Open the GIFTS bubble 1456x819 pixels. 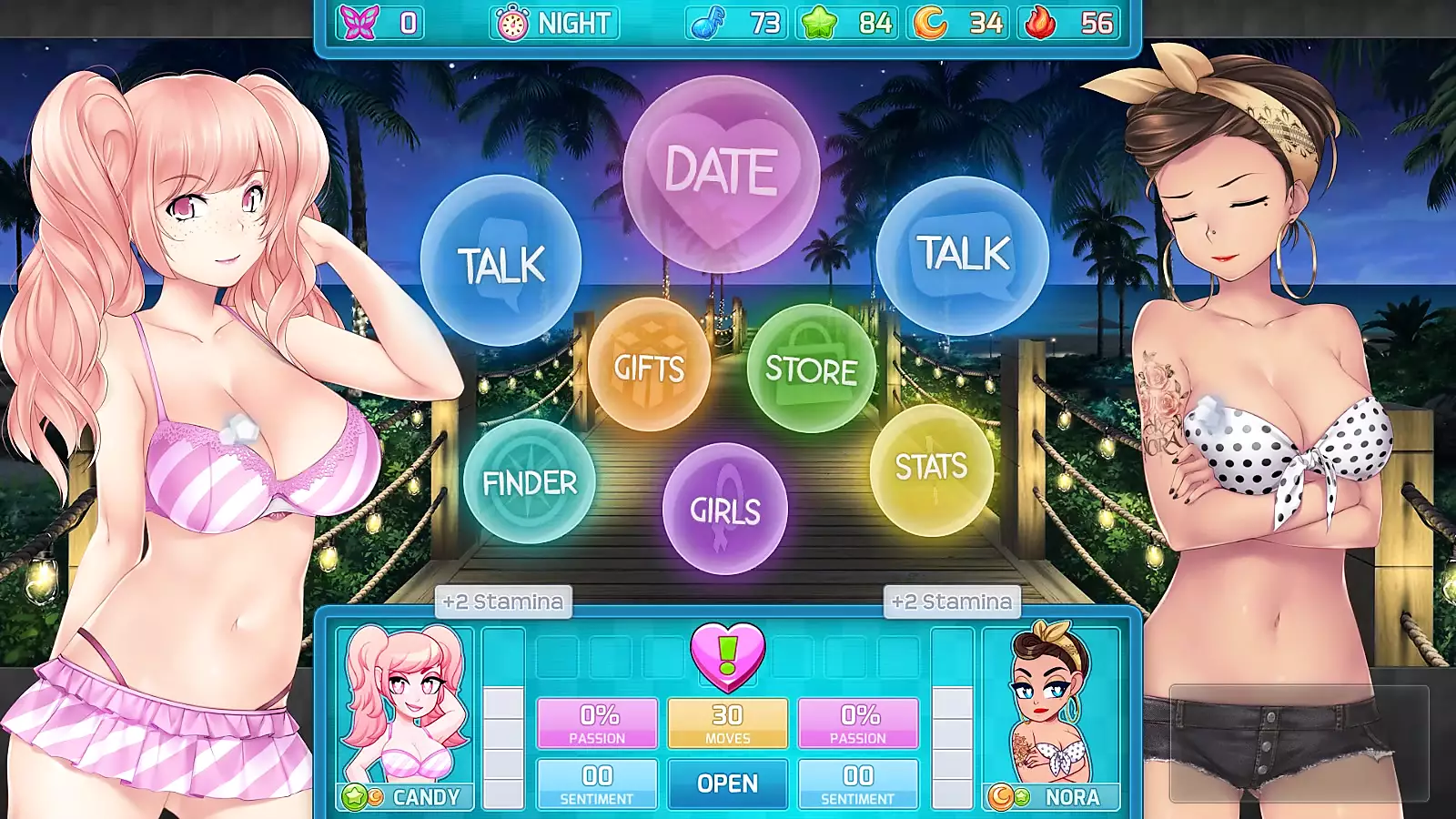click(649, 366)
